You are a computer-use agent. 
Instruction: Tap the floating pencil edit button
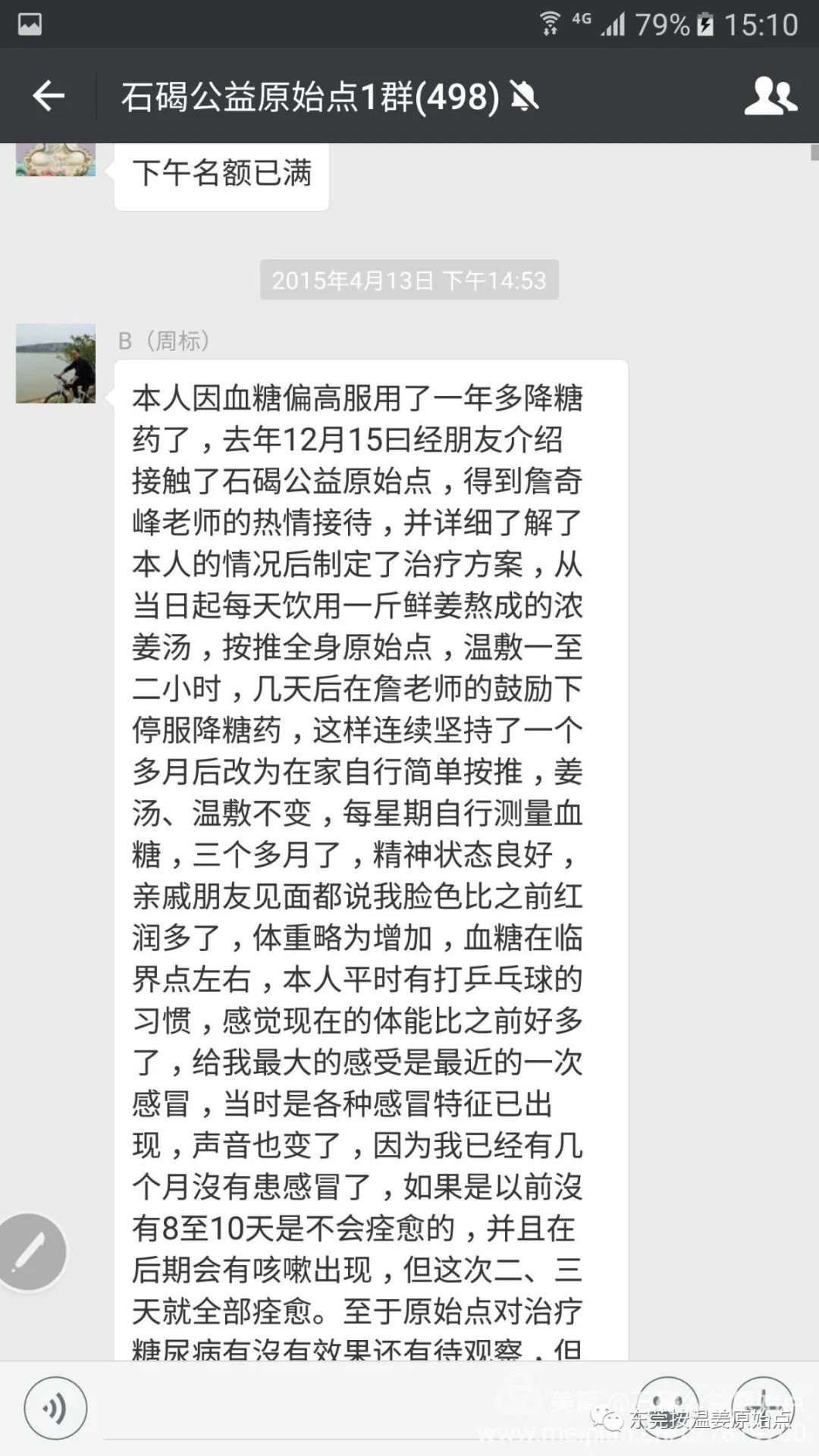(30, 1253)
